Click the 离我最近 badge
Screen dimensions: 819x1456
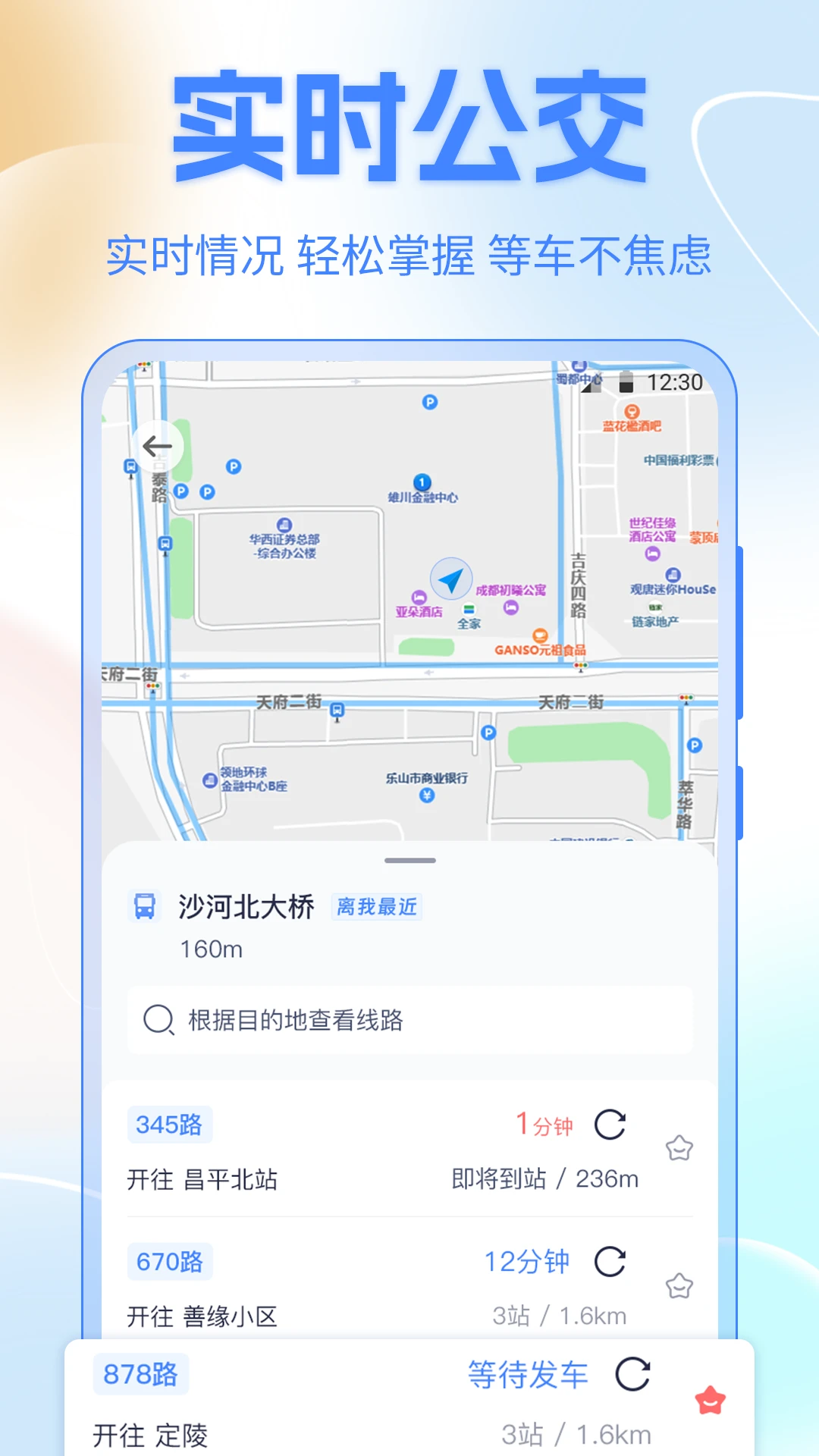click(378, 906)
